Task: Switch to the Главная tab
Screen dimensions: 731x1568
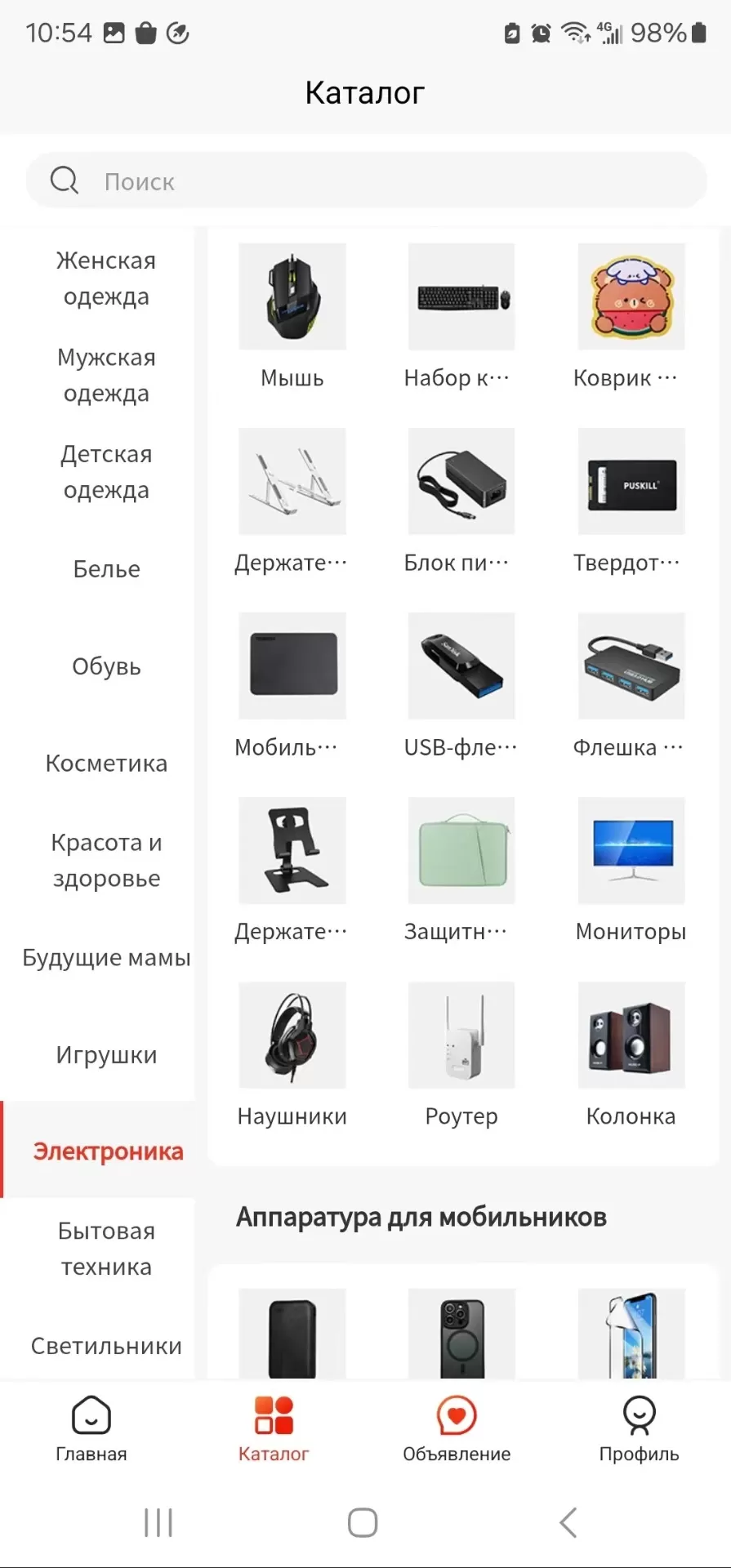Action: (91, 1428)
